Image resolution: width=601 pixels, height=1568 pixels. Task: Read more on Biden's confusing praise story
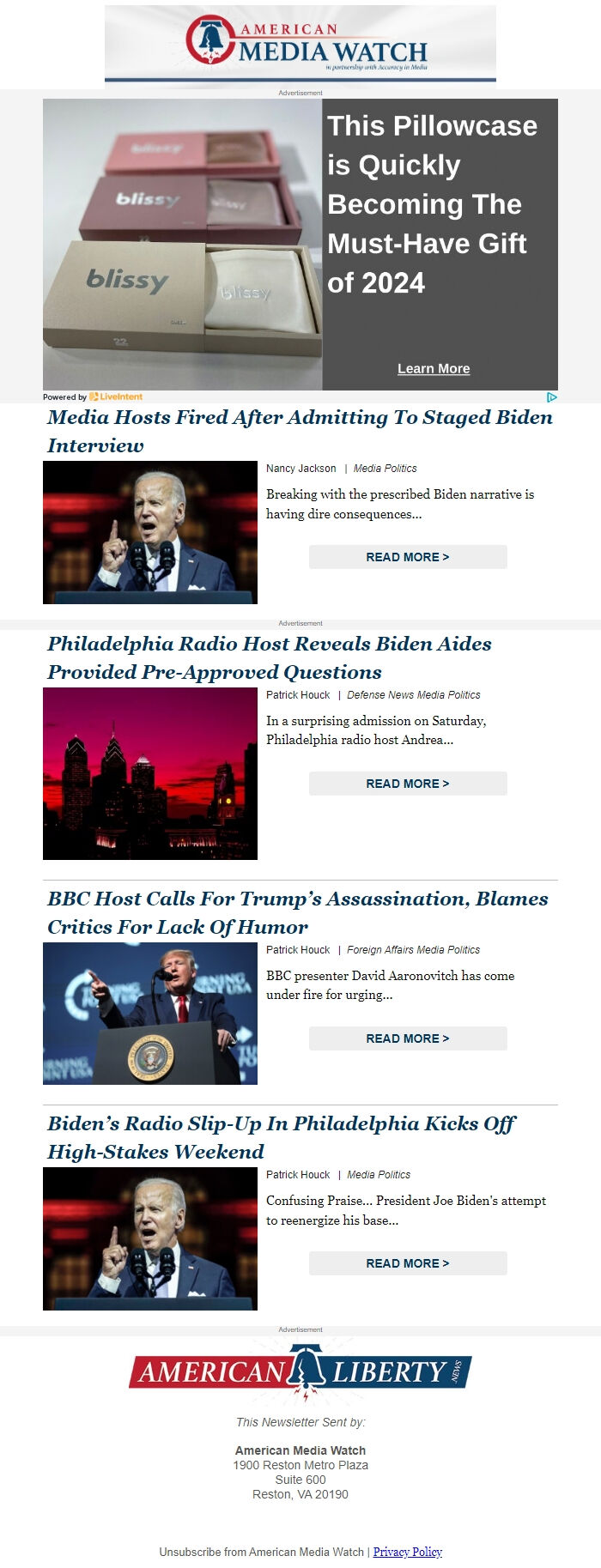(408, 1263)
